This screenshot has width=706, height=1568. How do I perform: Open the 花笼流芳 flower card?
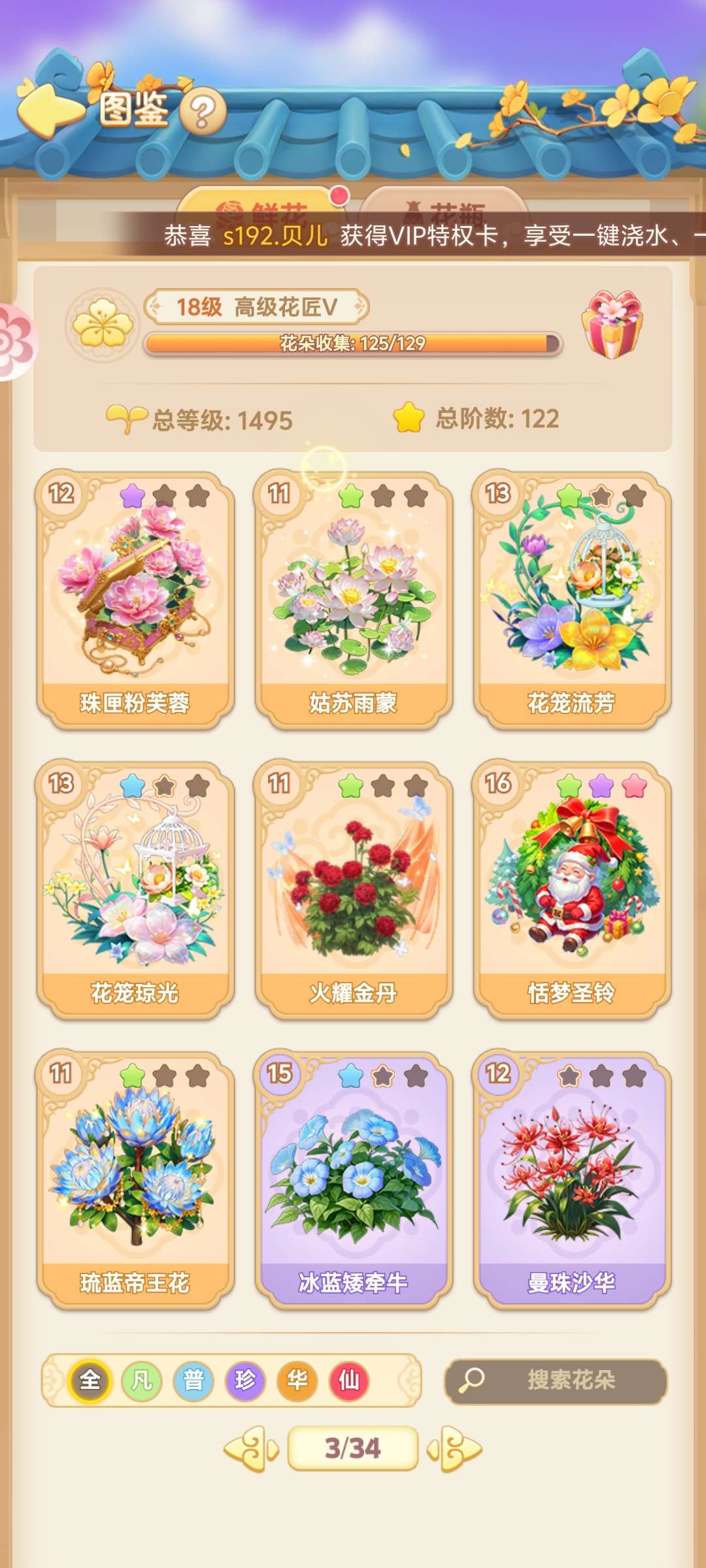pyautogui.click(x=571, y=600)
